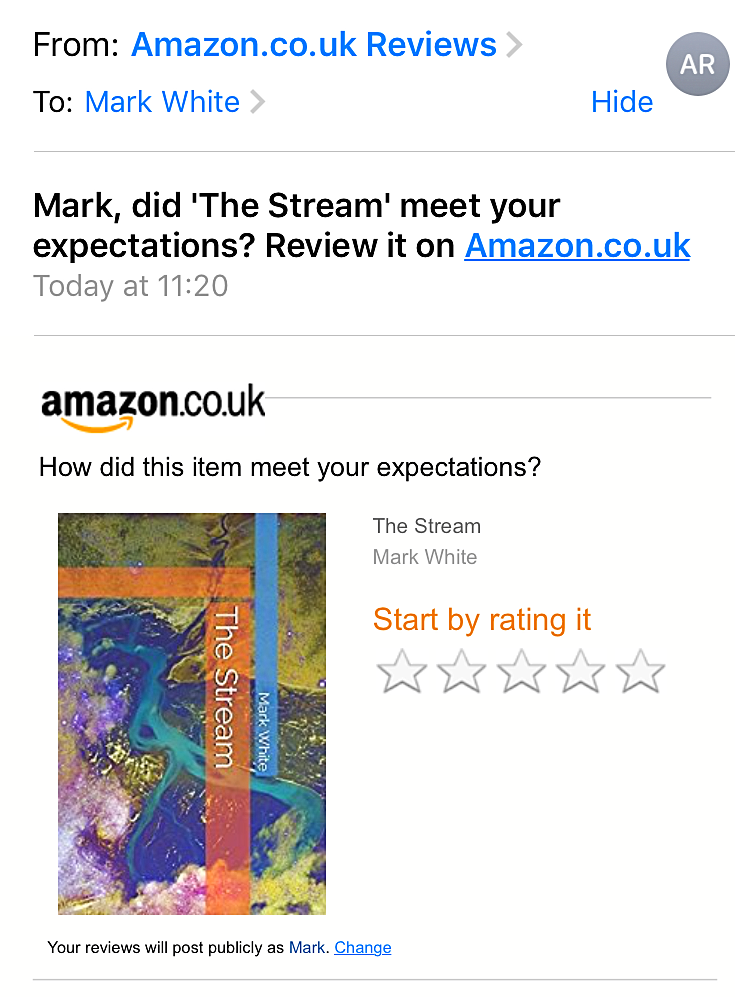The height and width of the screenshot is (997, 735).
Task: Open sender Amazon.co.uk Reviews contact details
Action: (x=313, y=45)
